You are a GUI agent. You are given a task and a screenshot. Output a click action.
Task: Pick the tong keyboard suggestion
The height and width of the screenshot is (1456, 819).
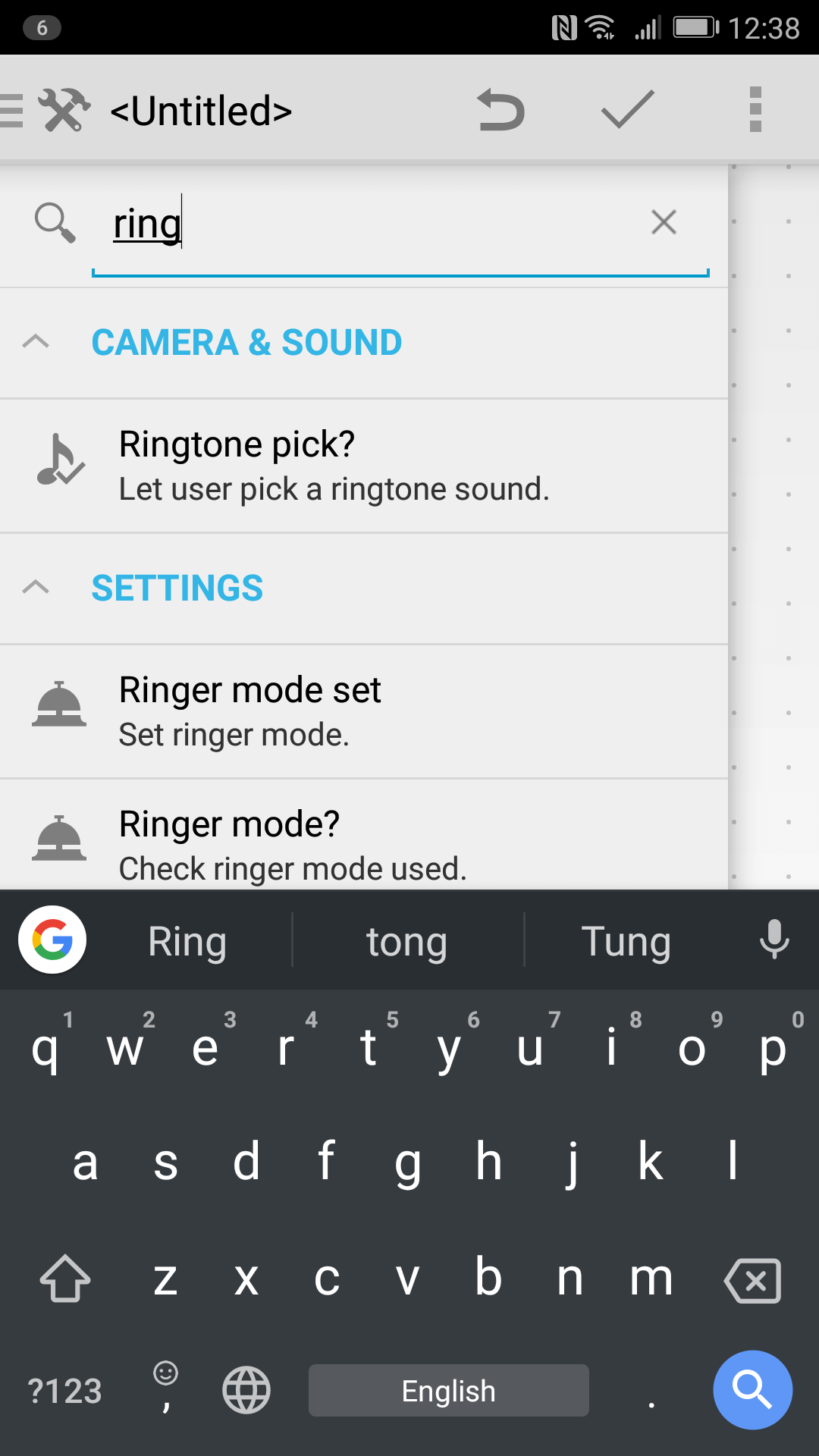pos(407,941)
